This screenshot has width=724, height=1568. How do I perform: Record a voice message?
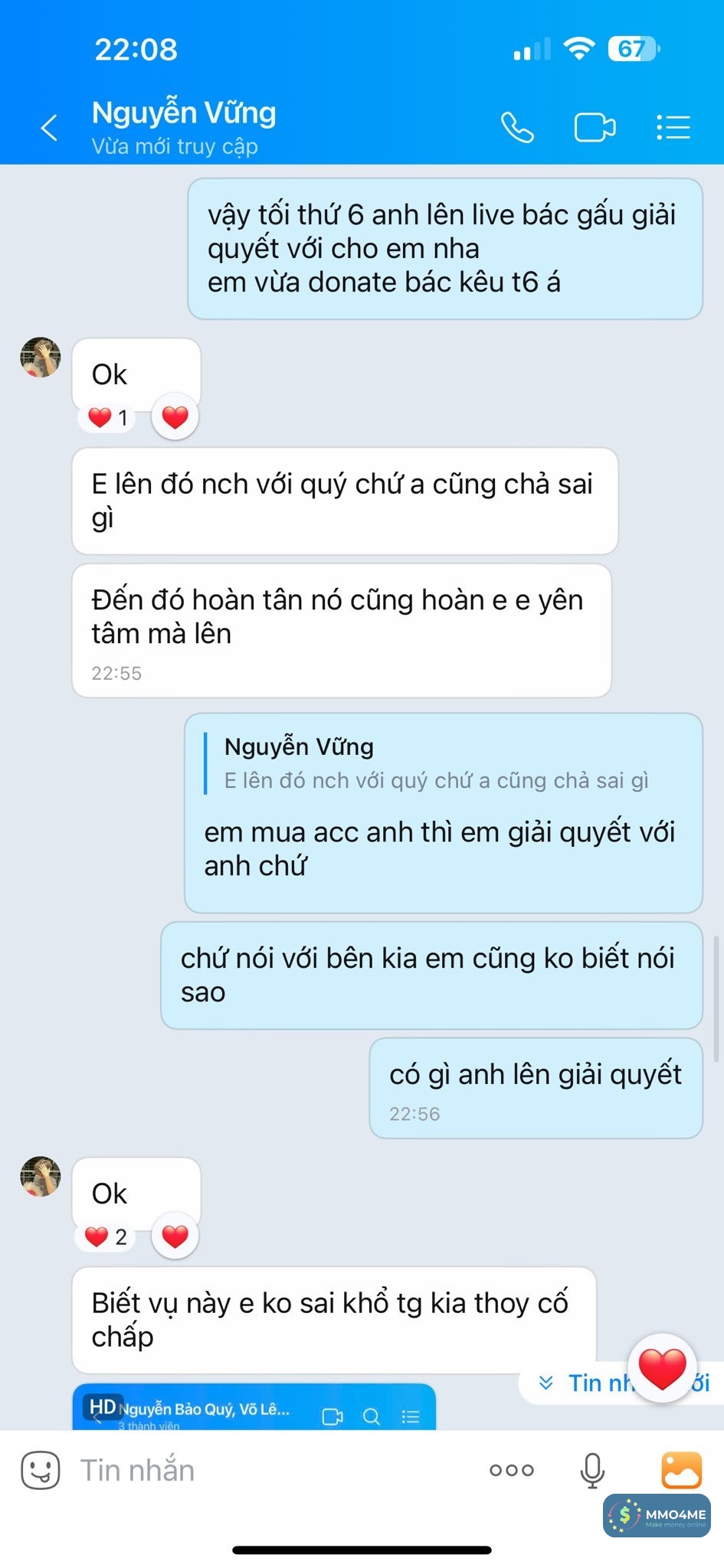click(x=591, y=1470)
